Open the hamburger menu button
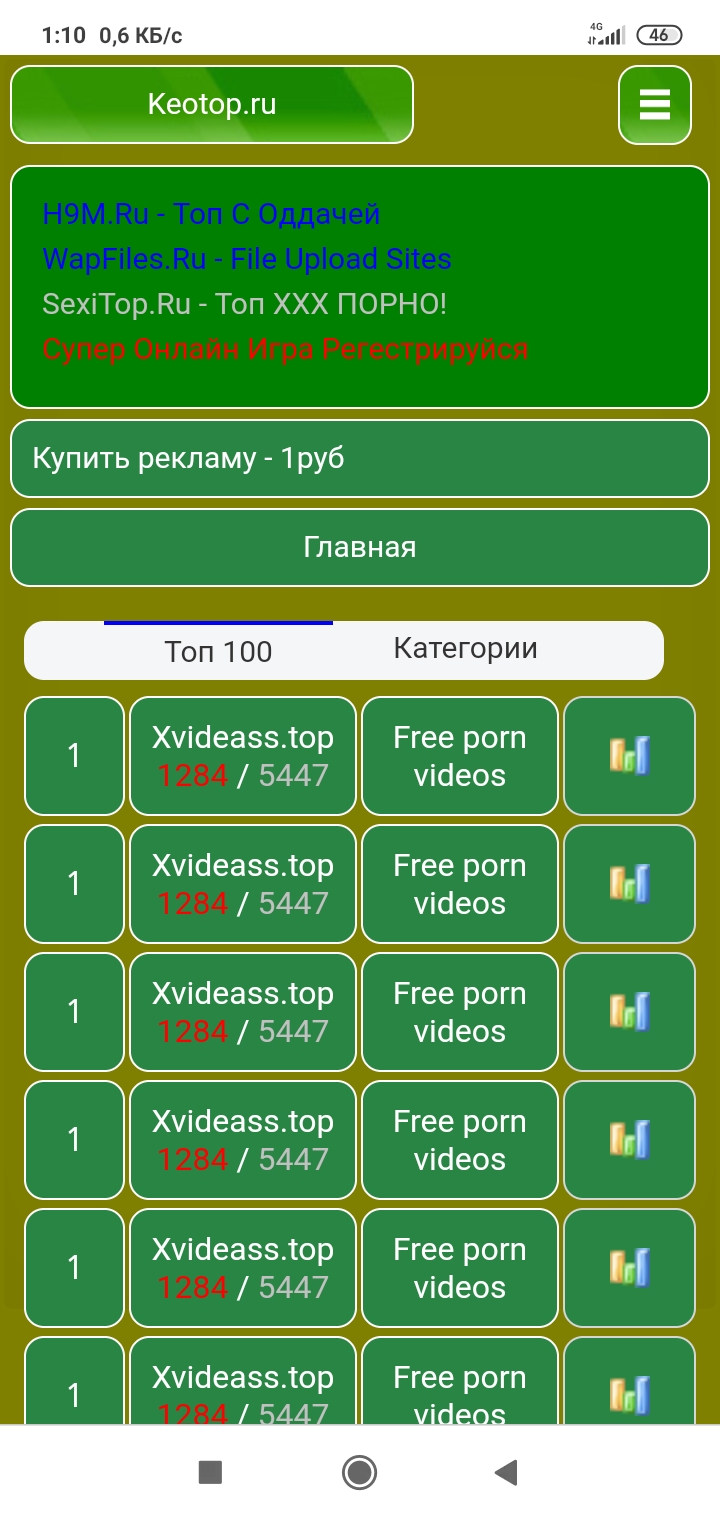Image resolution: width=720 pixels, height=1520 pixels. point(654,105)
